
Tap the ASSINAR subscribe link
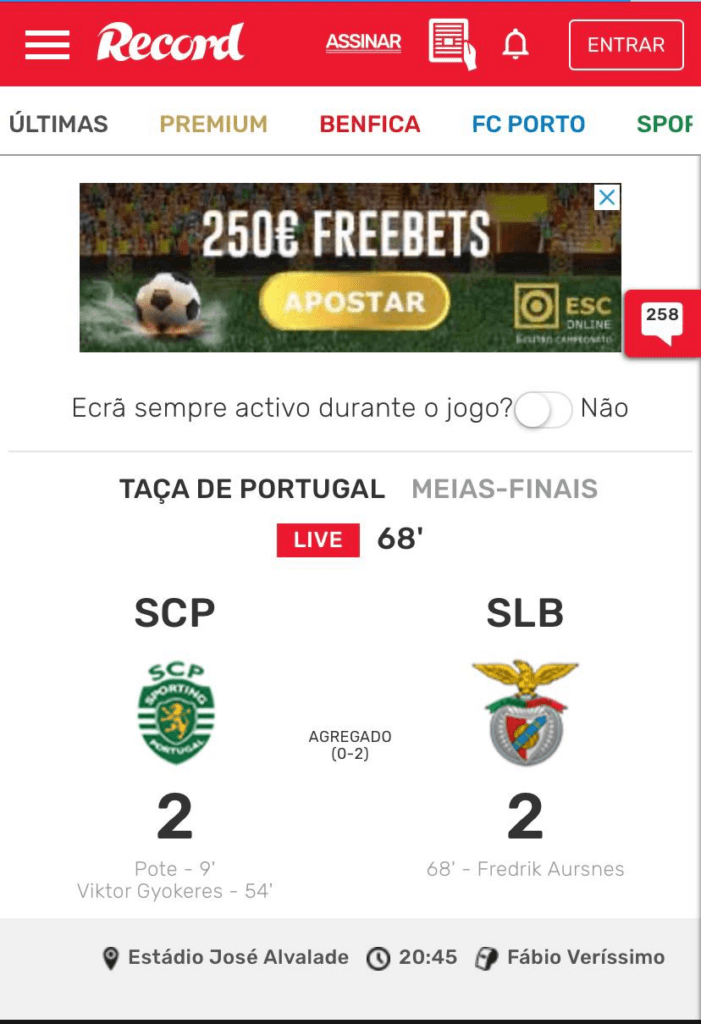363,43
